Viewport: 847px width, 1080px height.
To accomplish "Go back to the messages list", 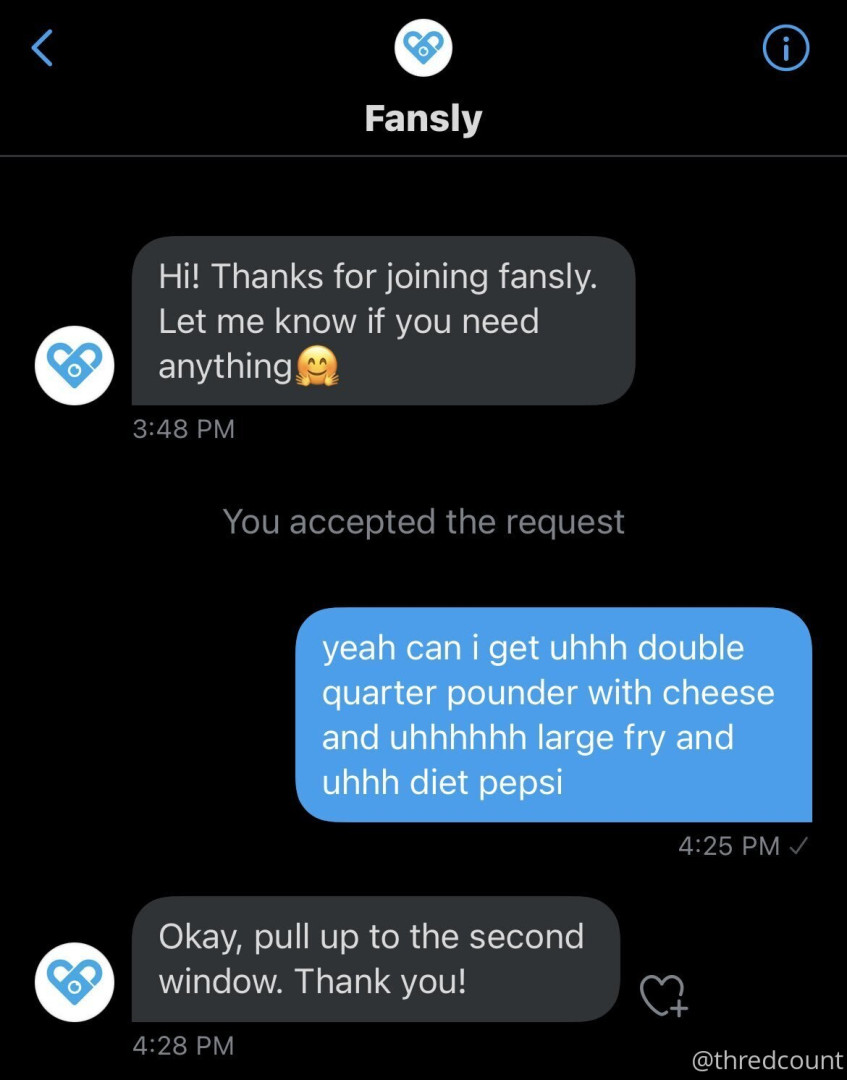I will coord(42,48).
